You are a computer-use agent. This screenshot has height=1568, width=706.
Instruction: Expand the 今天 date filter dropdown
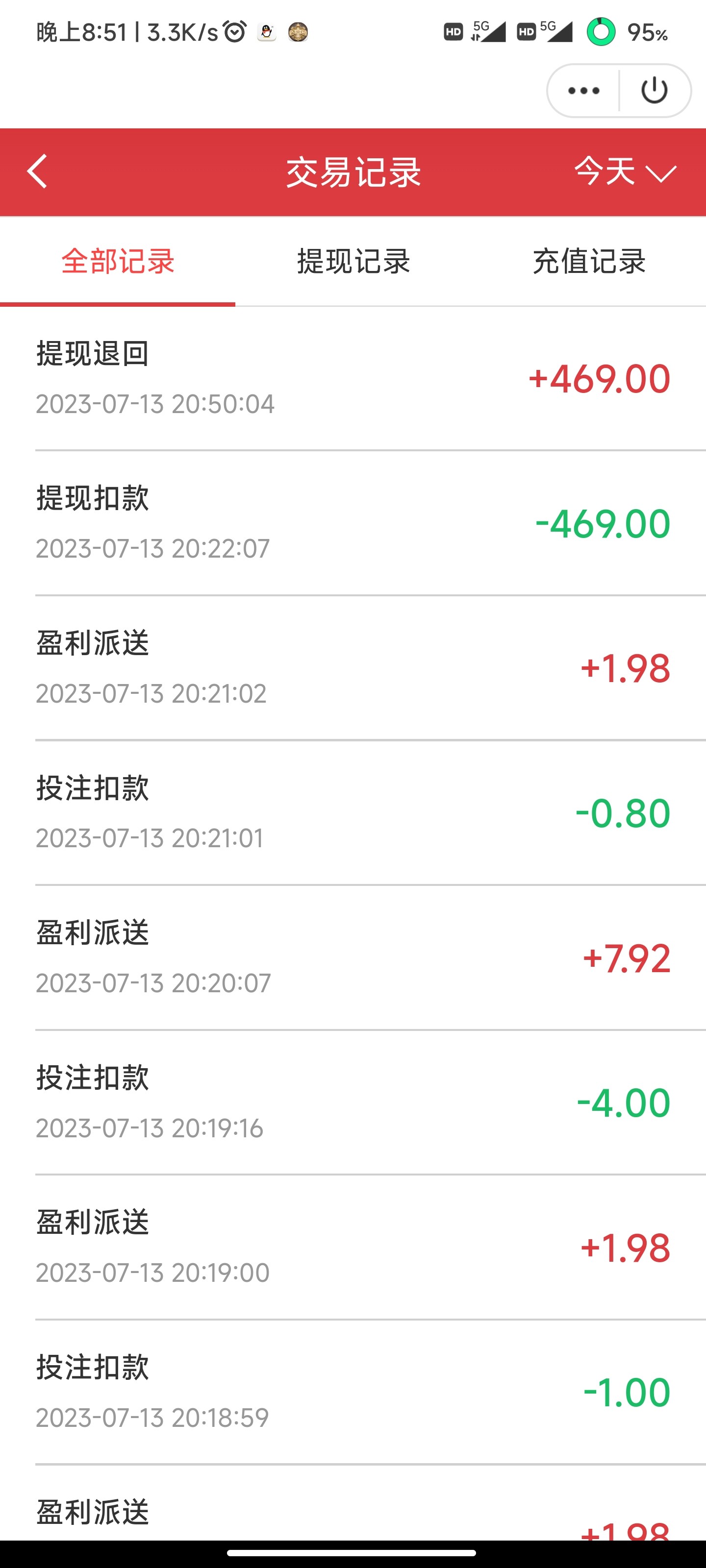click(x=625, y=171)
